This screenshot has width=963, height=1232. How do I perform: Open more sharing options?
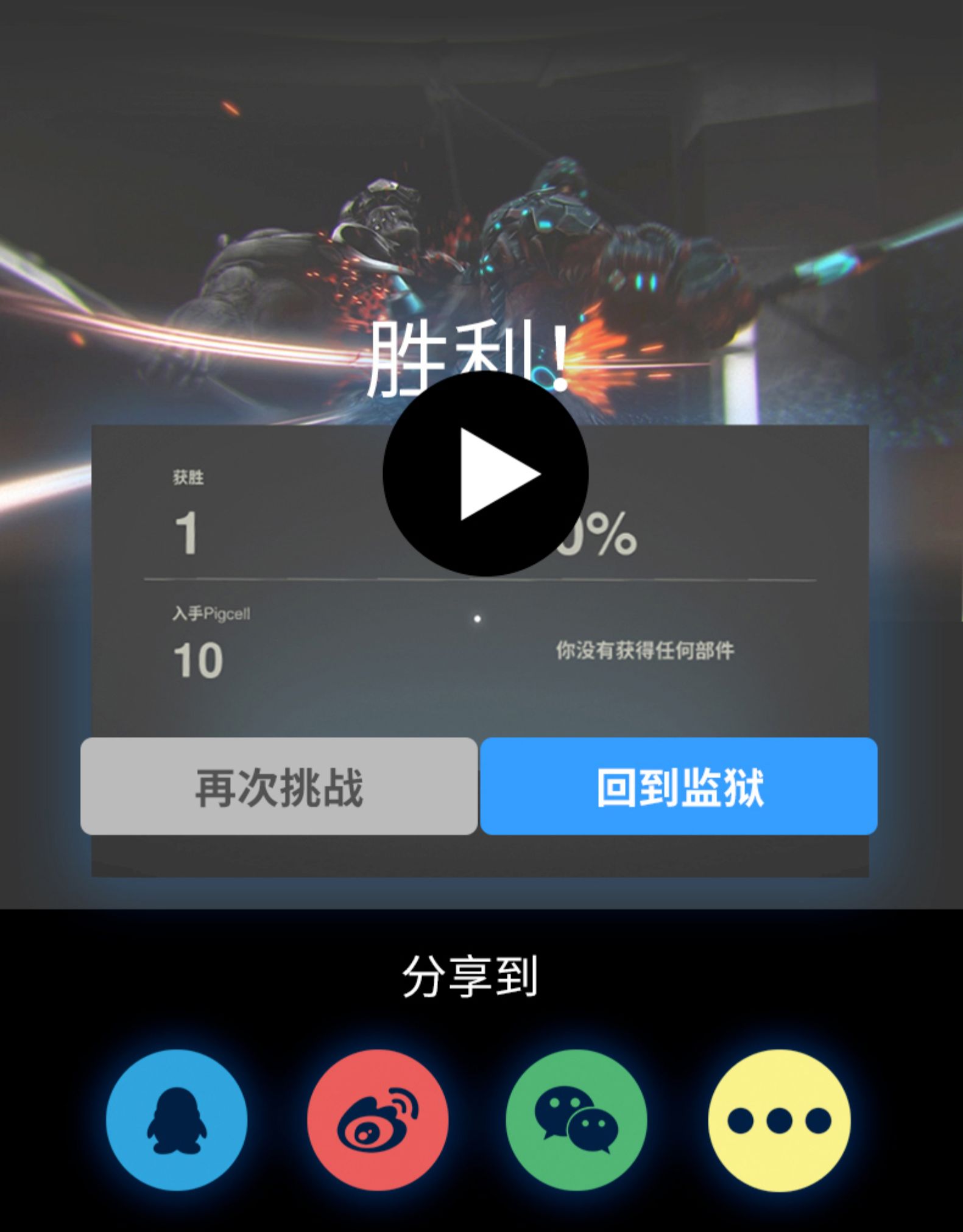tap(778, 1120)
